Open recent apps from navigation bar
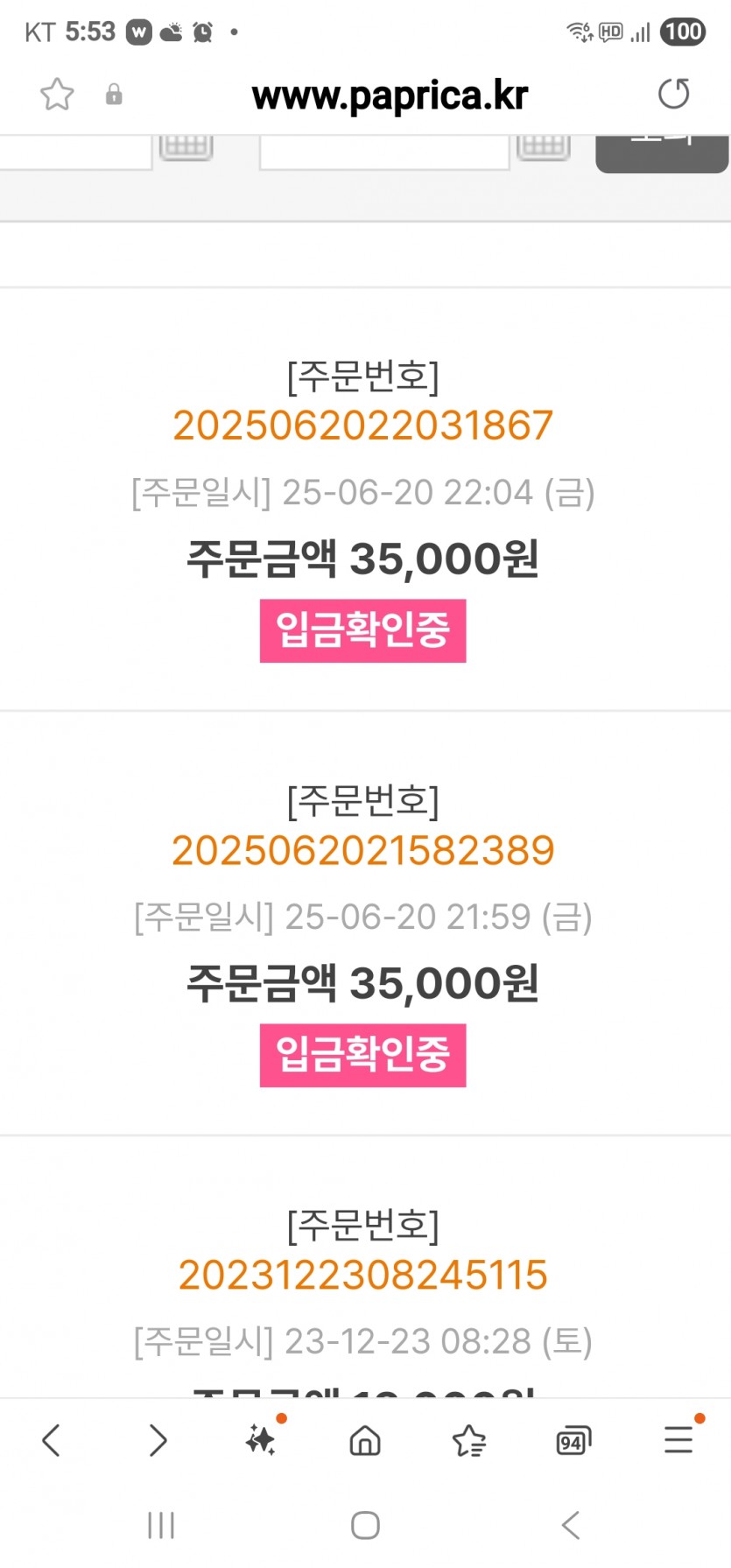 coord(161,1525)
